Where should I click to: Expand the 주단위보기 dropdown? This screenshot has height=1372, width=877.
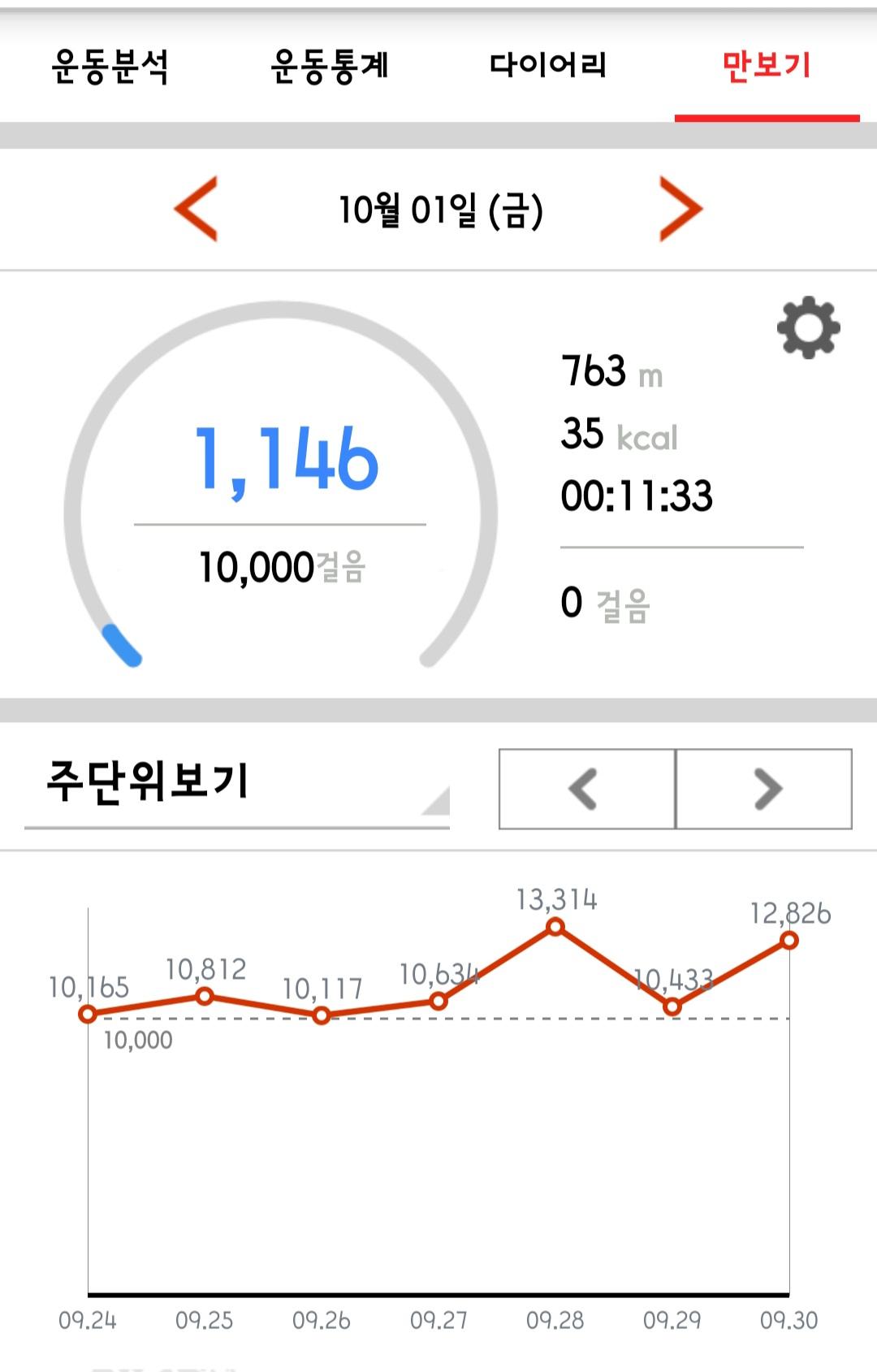(237, 785)
